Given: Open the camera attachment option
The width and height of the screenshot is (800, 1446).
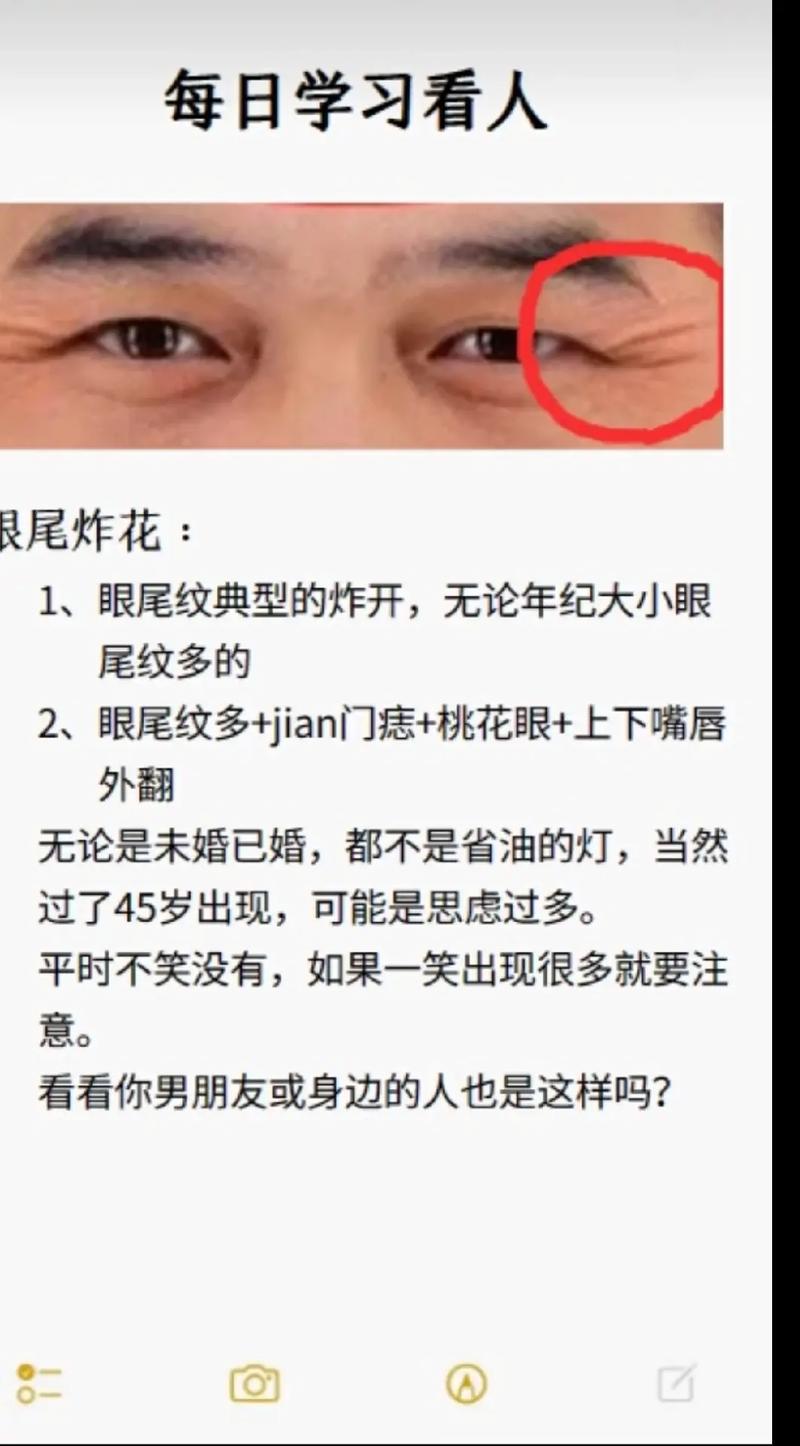Looking at the screenshot, I should click(255, 1384).
